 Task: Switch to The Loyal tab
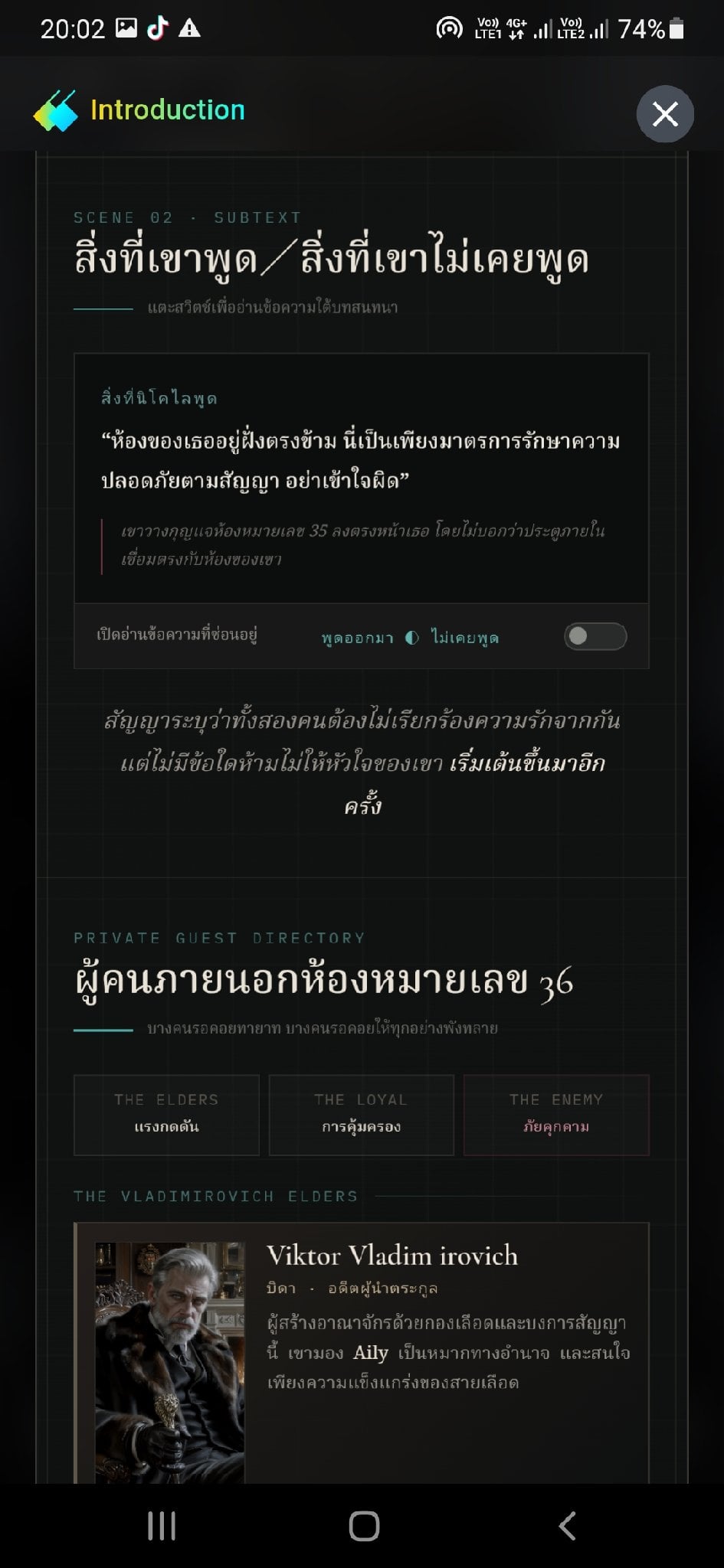pos(362,1115)
